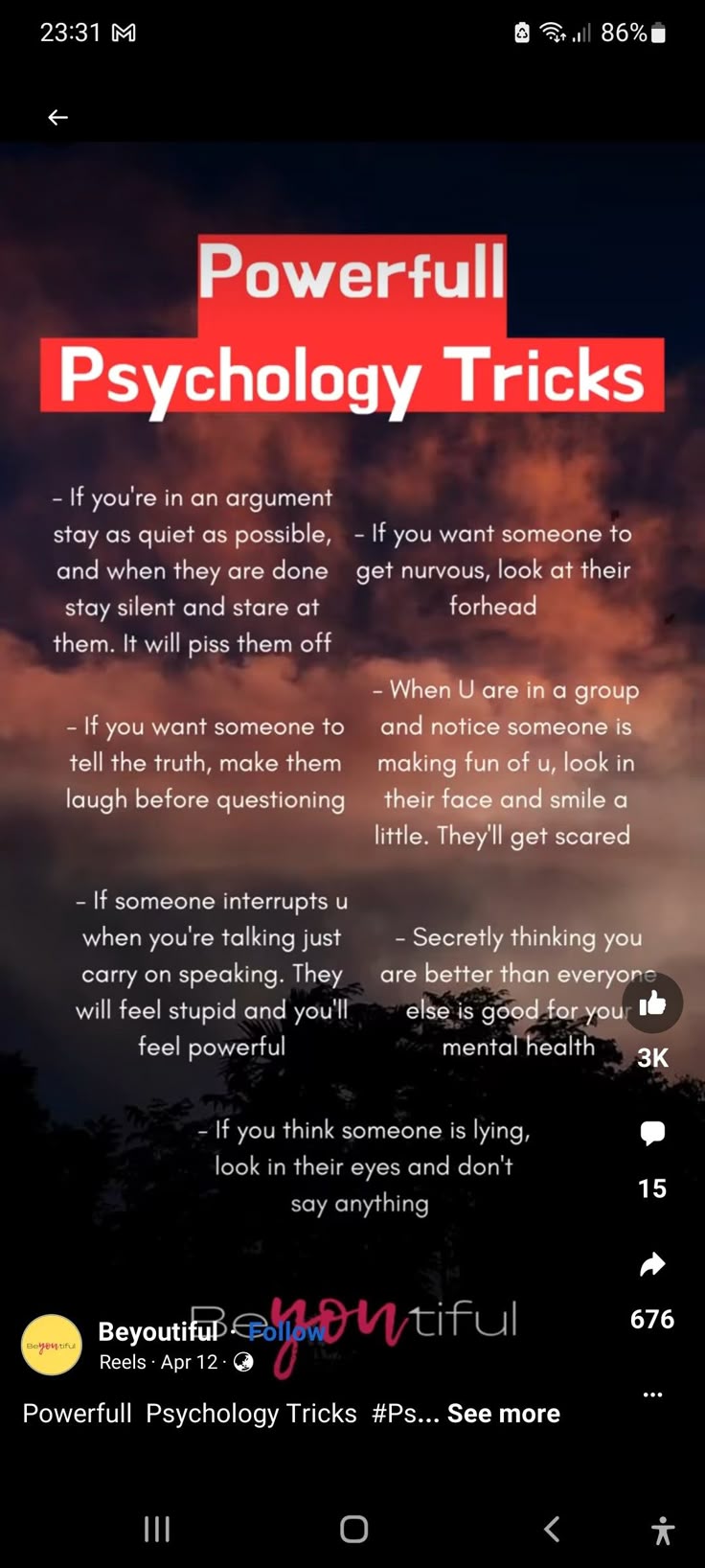The image size is (705, 1568).
Task: Expand the caption with See more
Action: (x=504, y=1414)
